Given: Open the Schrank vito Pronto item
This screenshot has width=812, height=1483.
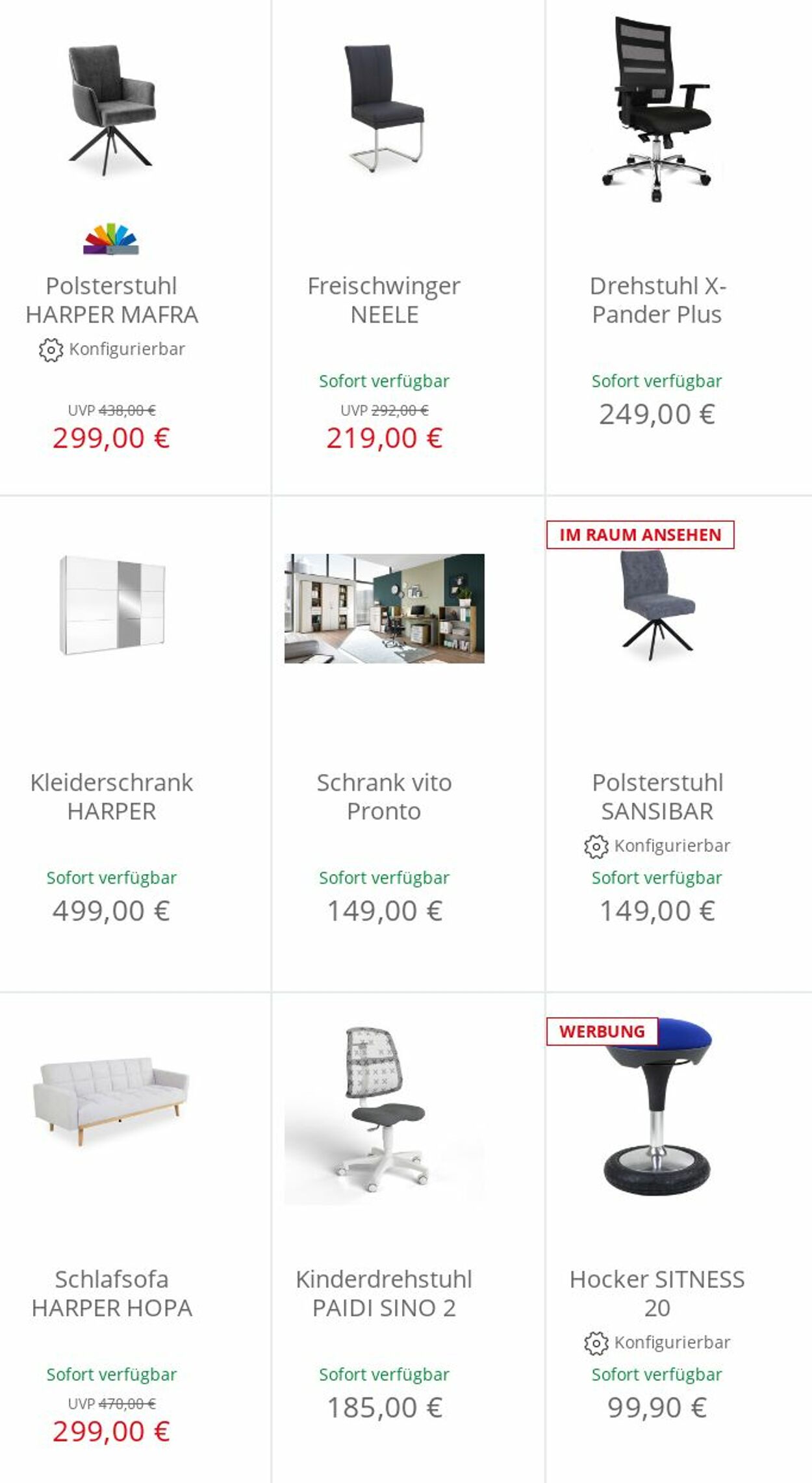Looking at the screenshot, I should coord(384,797).
